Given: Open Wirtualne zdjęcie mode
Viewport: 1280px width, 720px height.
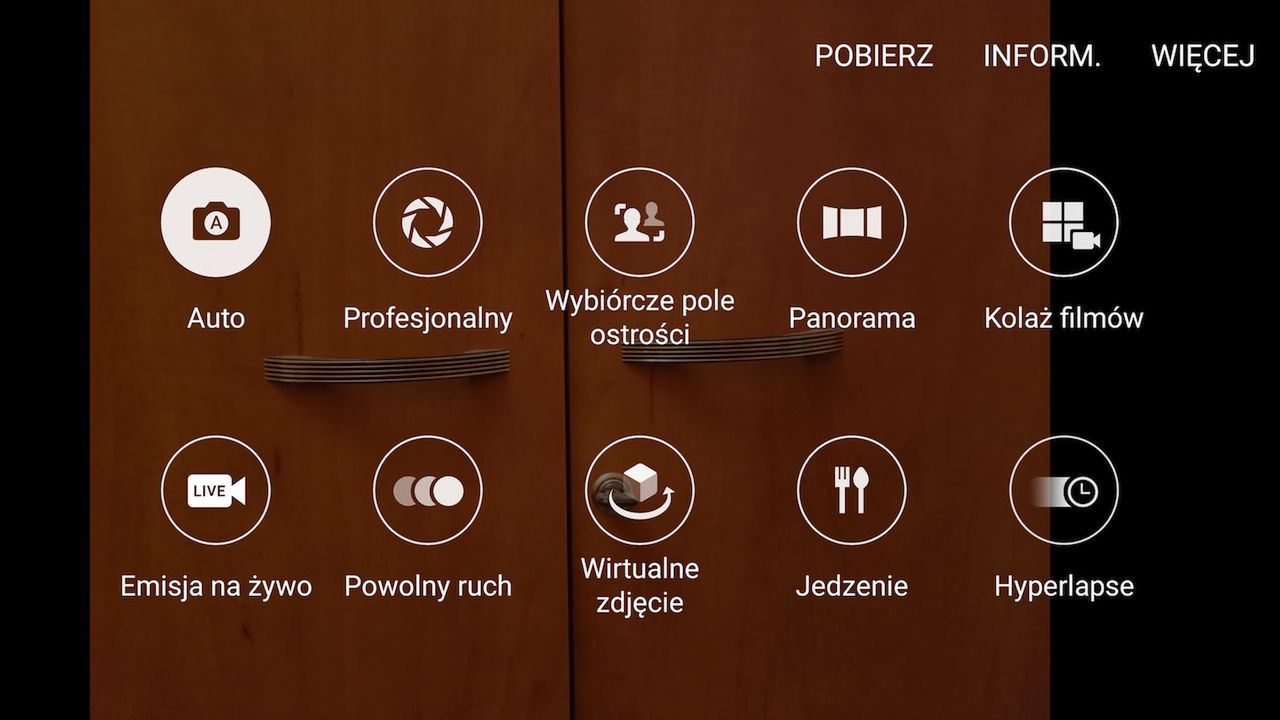Looking at the screenshot, I should (x=639, y=490).
